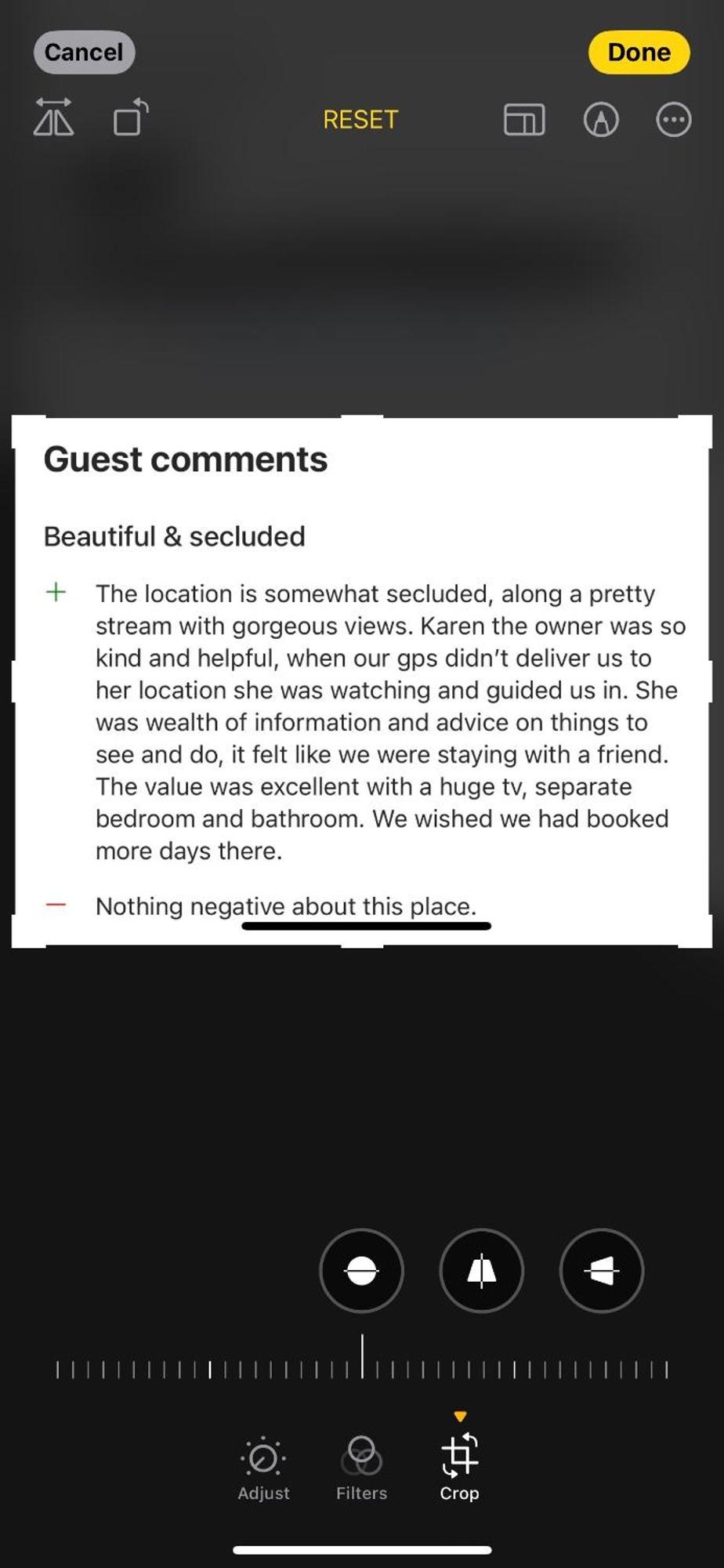Select the straighten tool
This screenshot has width=724, height=1568.
point(361,1271)
